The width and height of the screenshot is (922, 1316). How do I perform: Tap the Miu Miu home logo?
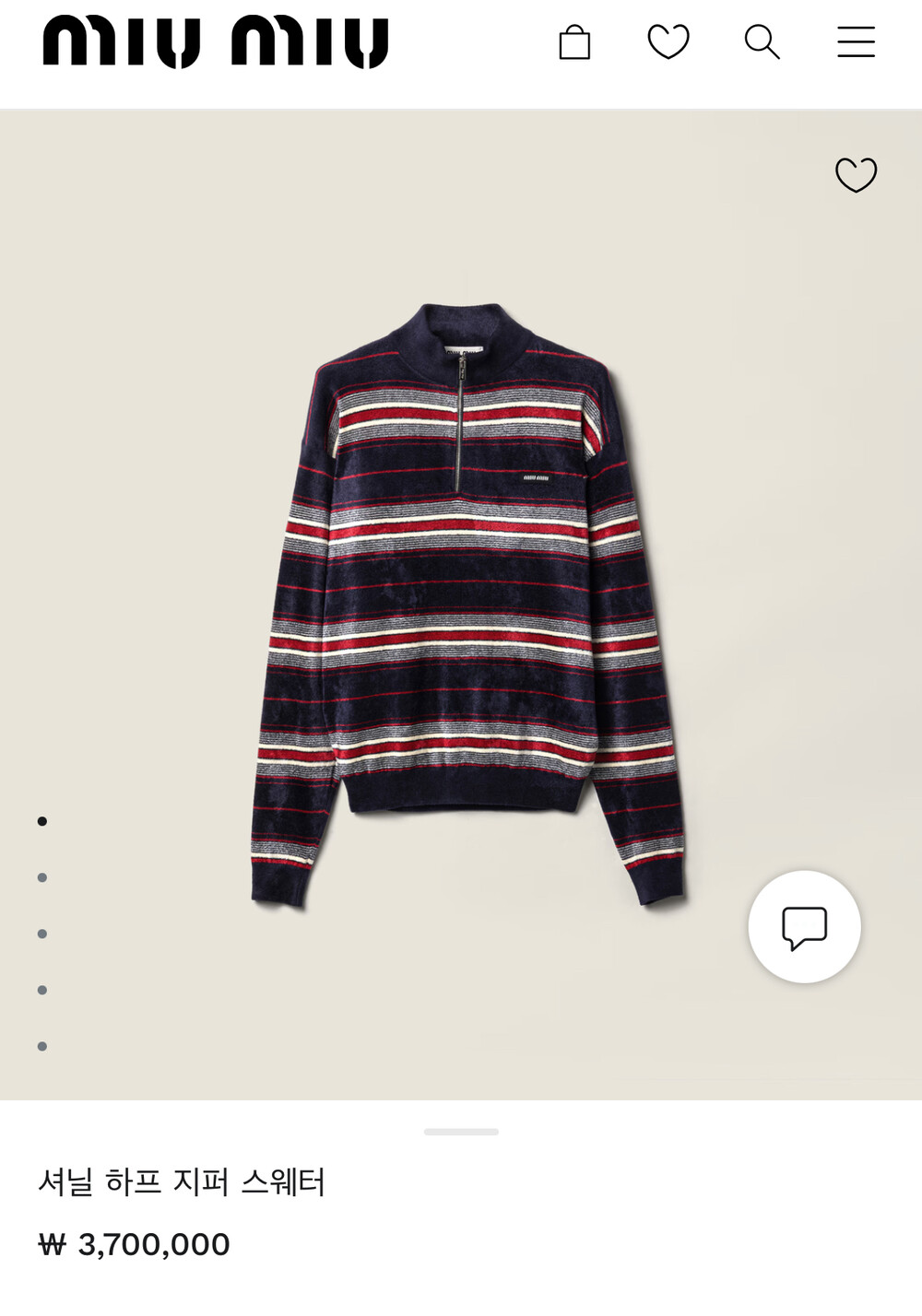tap(216, 42)
